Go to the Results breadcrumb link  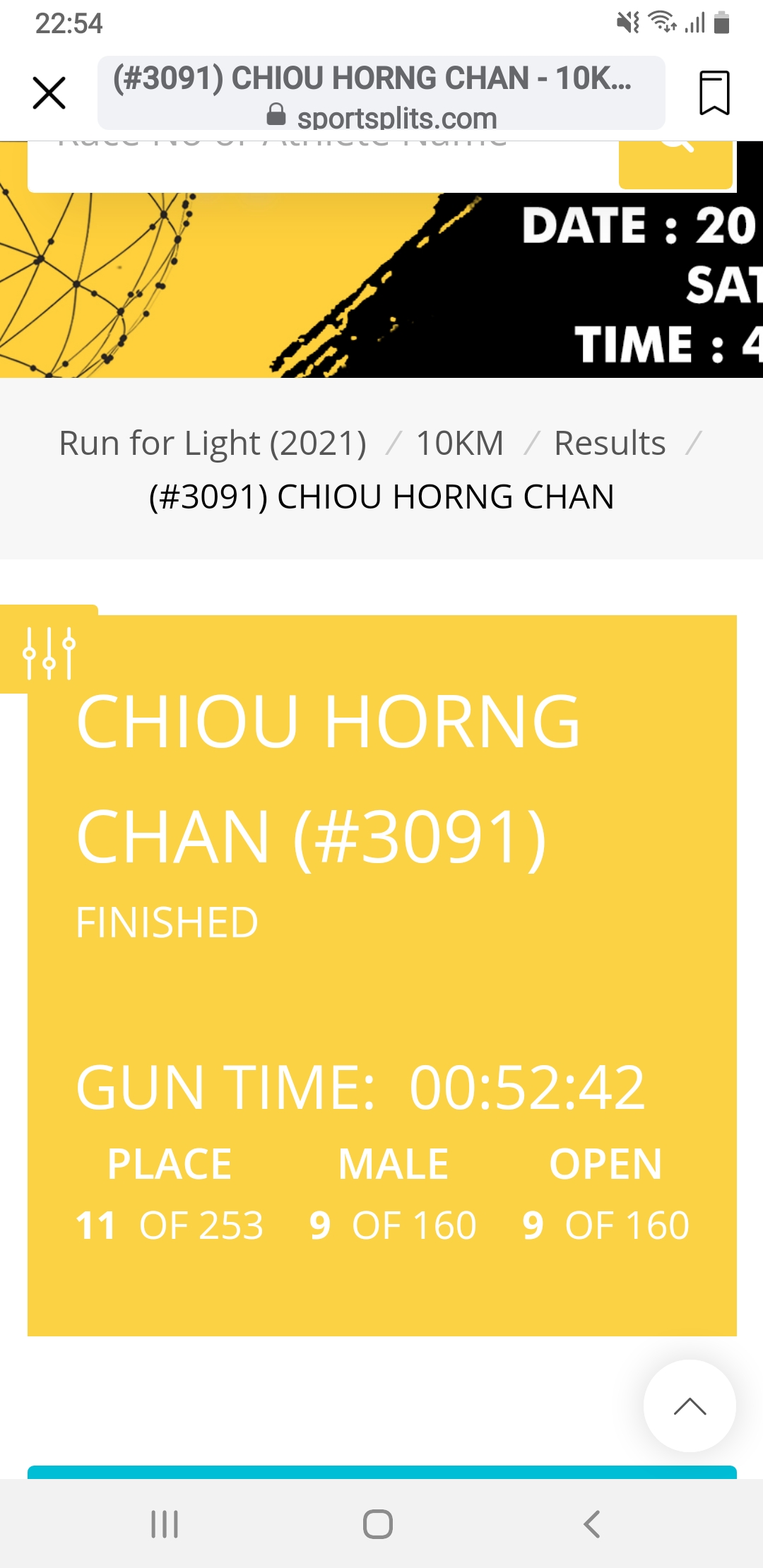610,444
